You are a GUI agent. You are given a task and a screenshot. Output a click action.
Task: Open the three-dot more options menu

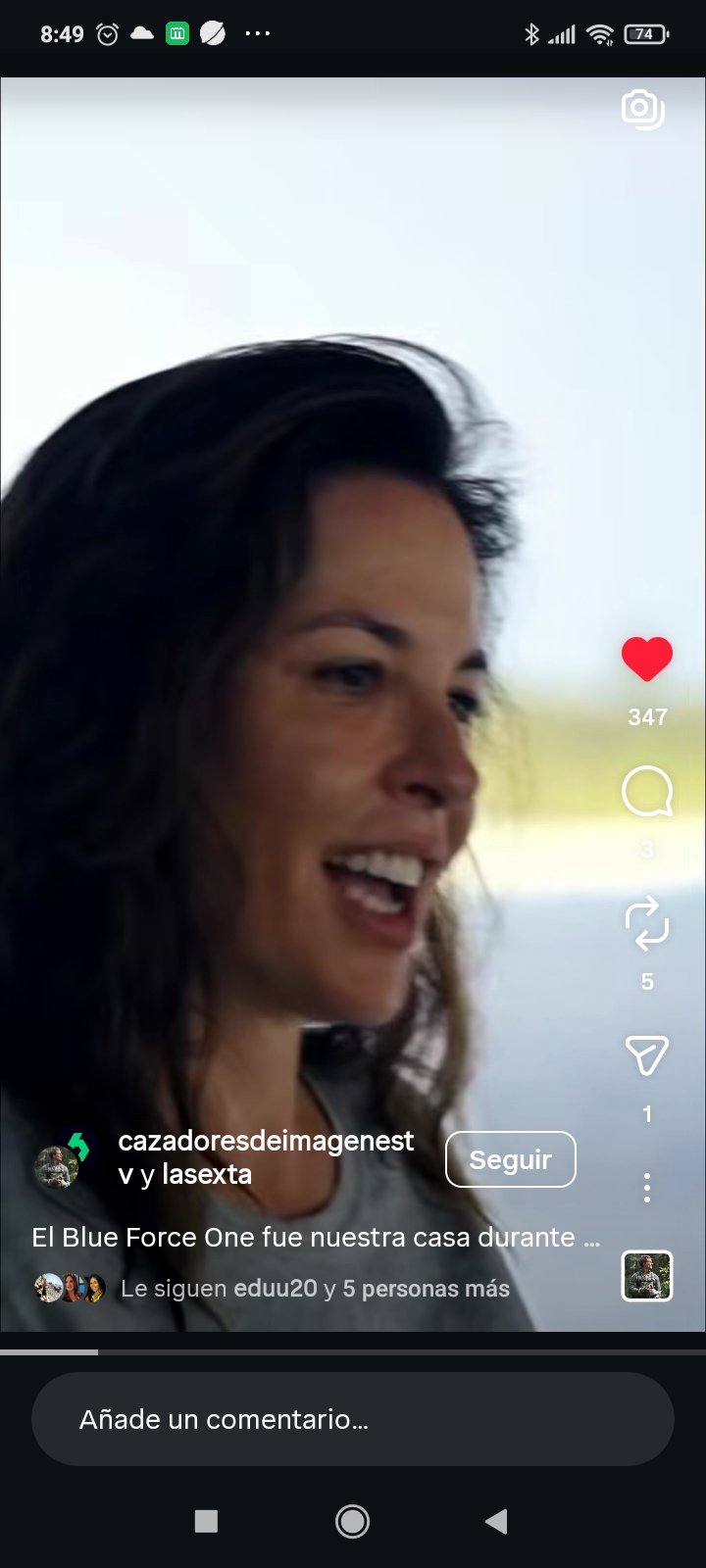(x=647, y=1188)
